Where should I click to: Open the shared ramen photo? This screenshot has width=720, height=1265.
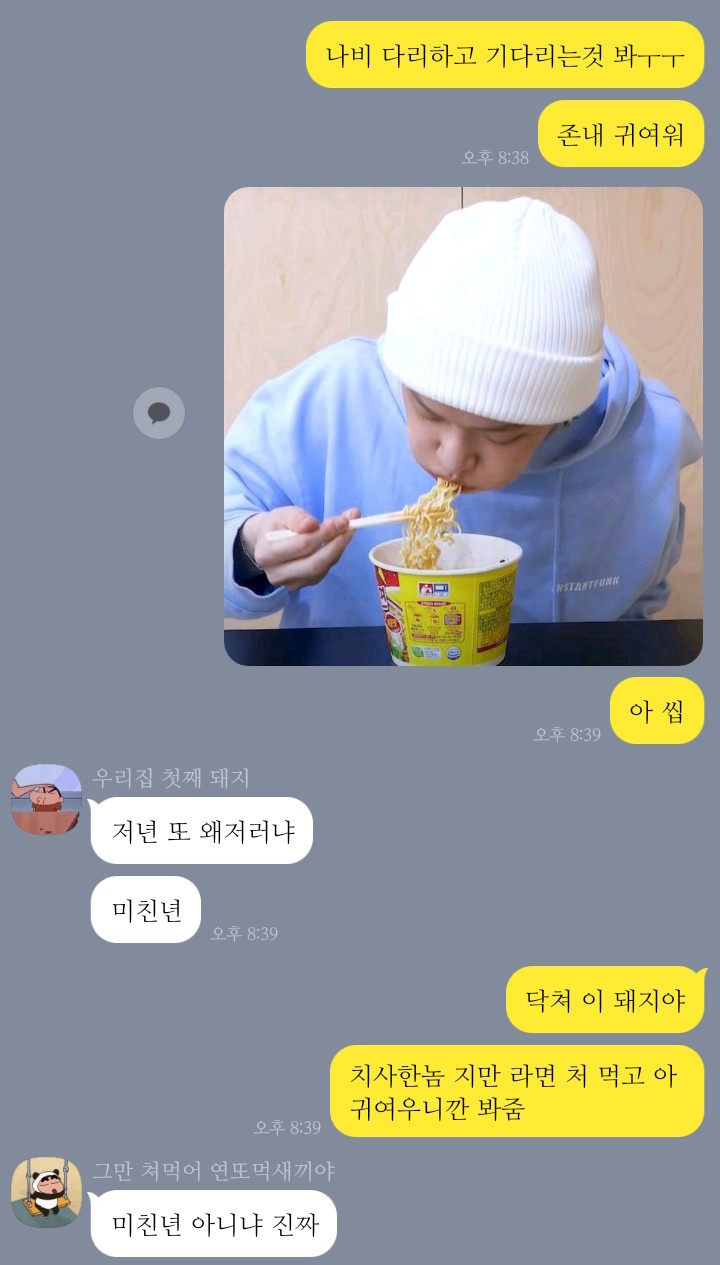tap(463, 426)
